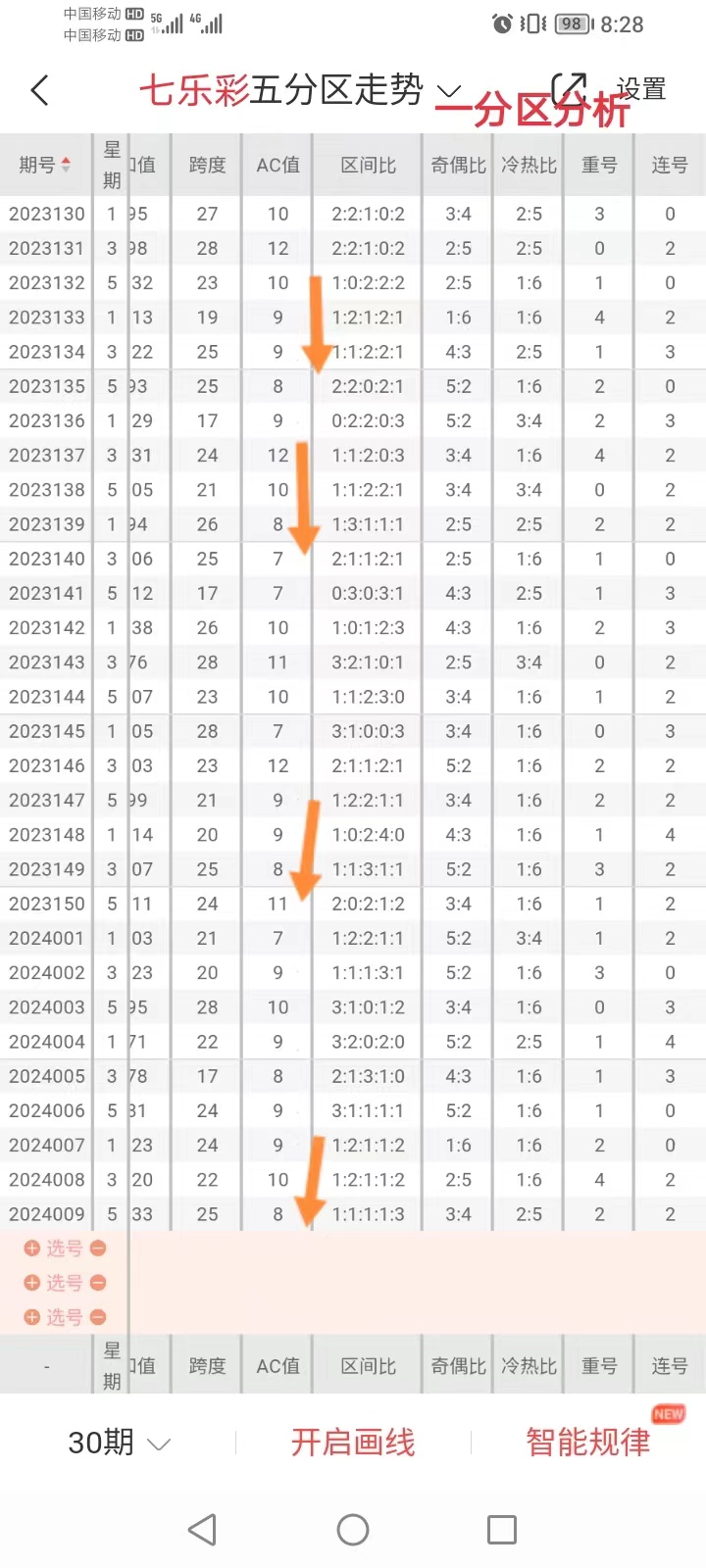Viewport: 706px width, 1568px height.
Task: Open 设置 in the top right
Action: tap(642, 89)
